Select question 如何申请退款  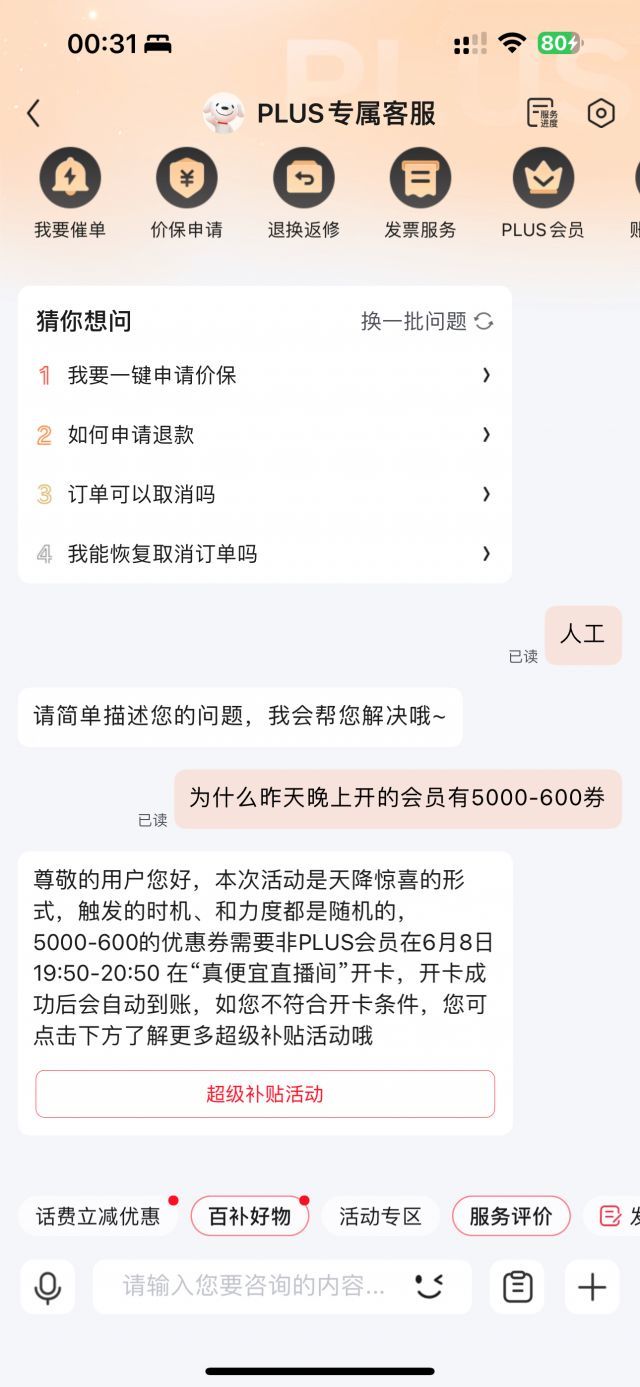pos(264,434)
